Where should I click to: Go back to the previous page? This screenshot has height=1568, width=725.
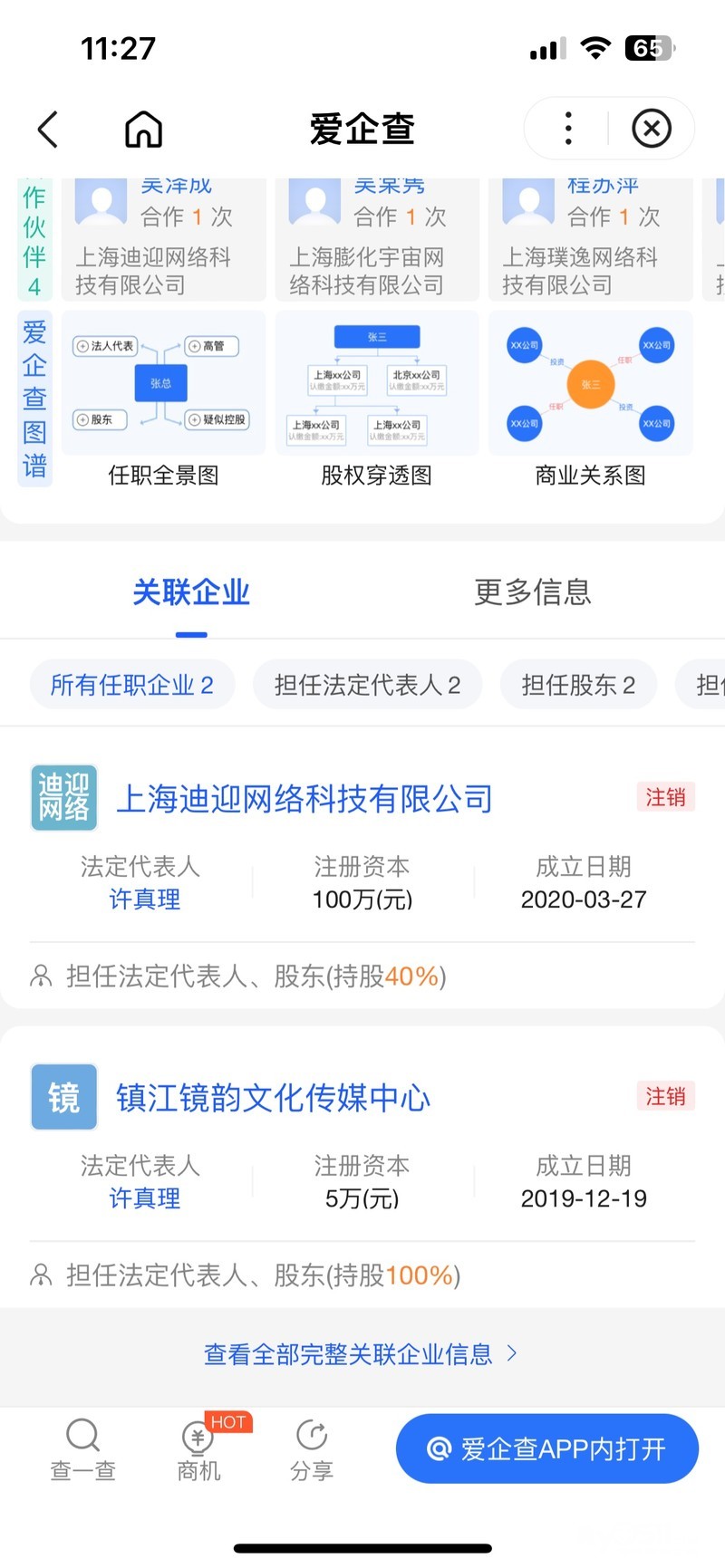tap(49, 130)
